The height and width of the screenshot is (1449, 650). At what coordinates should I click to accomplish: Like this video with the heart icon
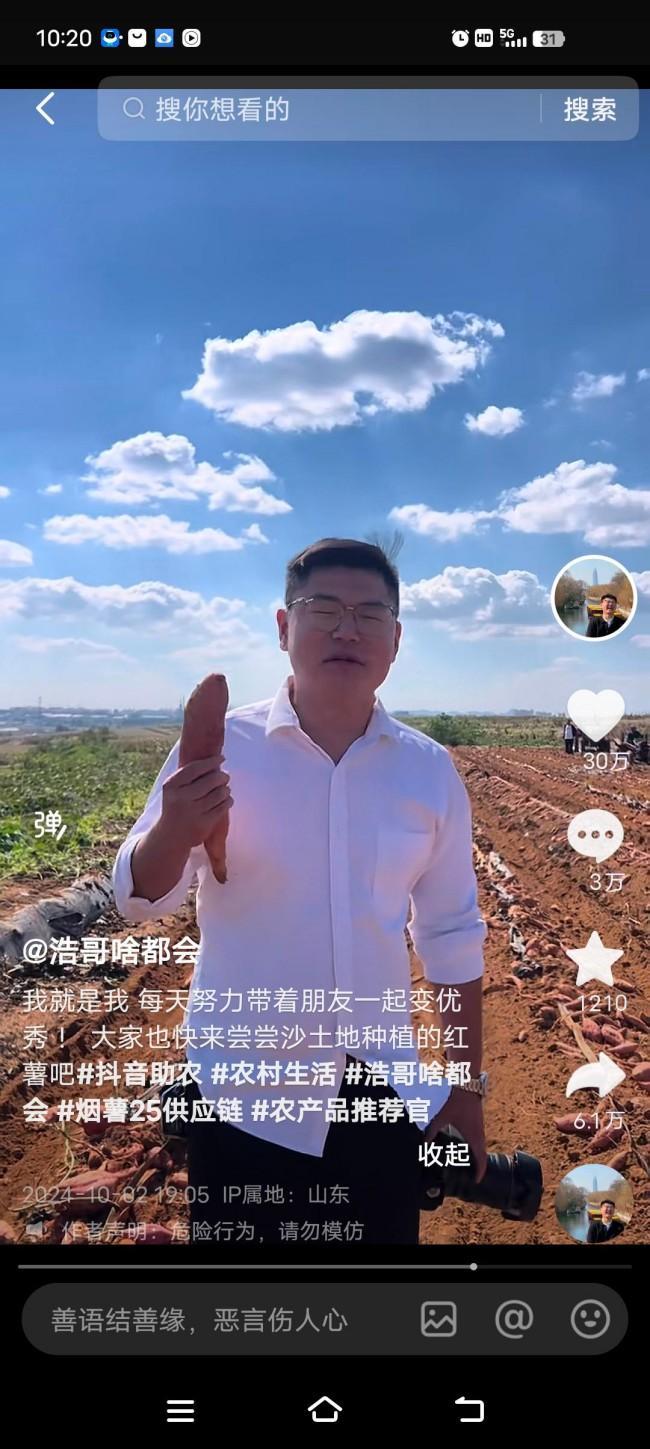(595, 715)
